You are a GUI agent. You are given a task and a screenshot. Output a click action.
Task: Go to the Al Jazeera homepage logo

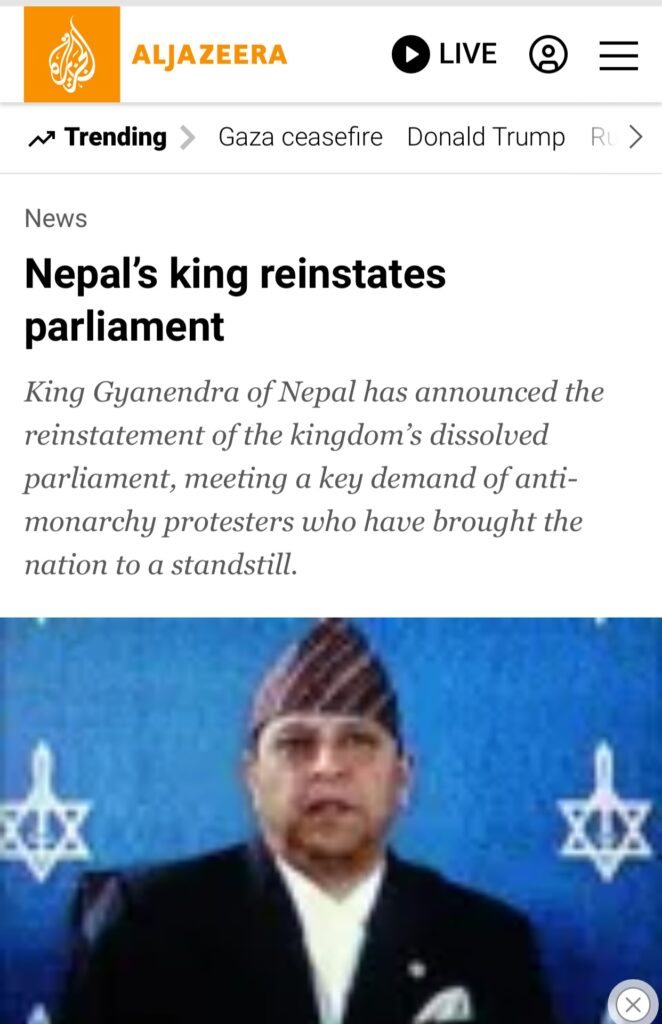tap(156, 54)
